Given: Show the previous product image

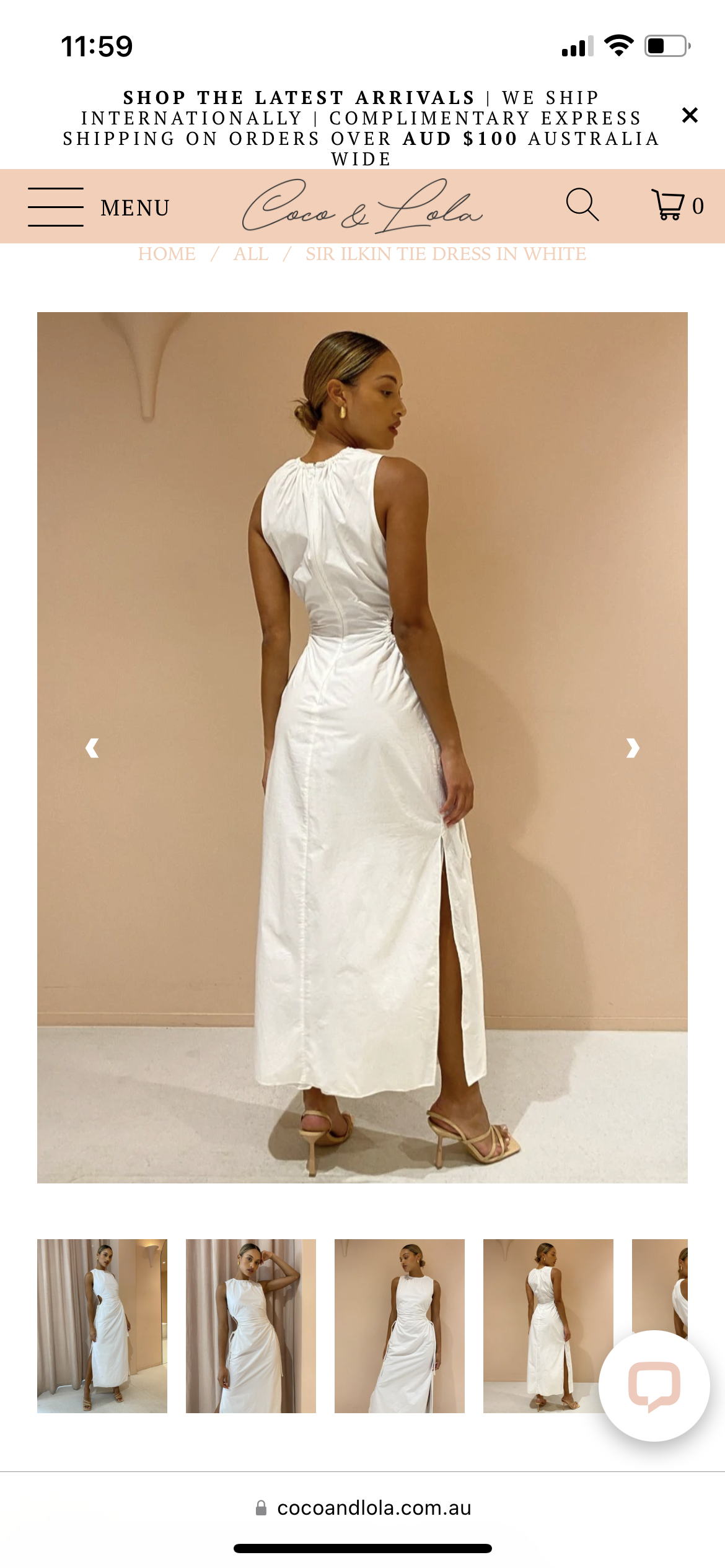Looking at the screenshot, I should pos(92,748).
